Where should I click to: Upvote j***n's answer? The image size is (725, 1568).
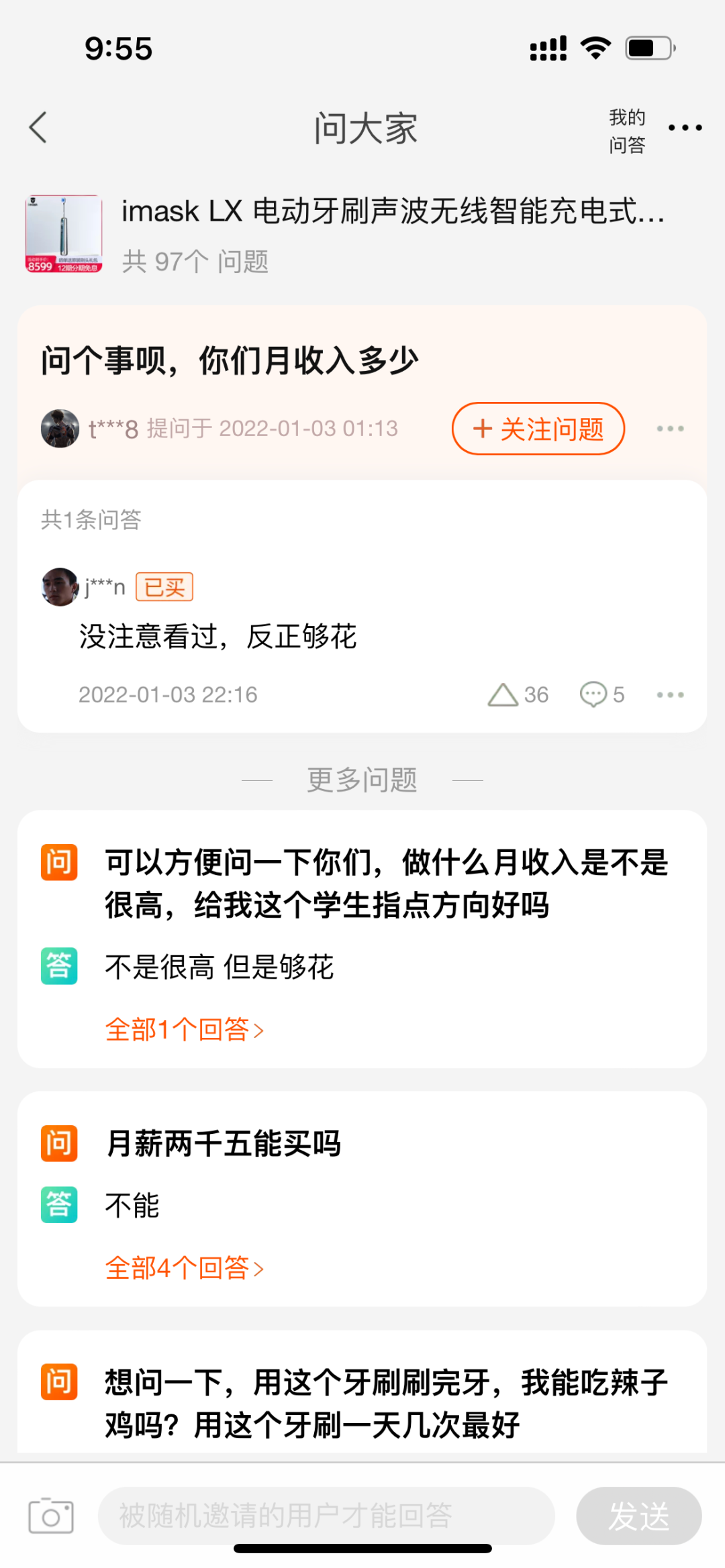(x=518, y=694)
